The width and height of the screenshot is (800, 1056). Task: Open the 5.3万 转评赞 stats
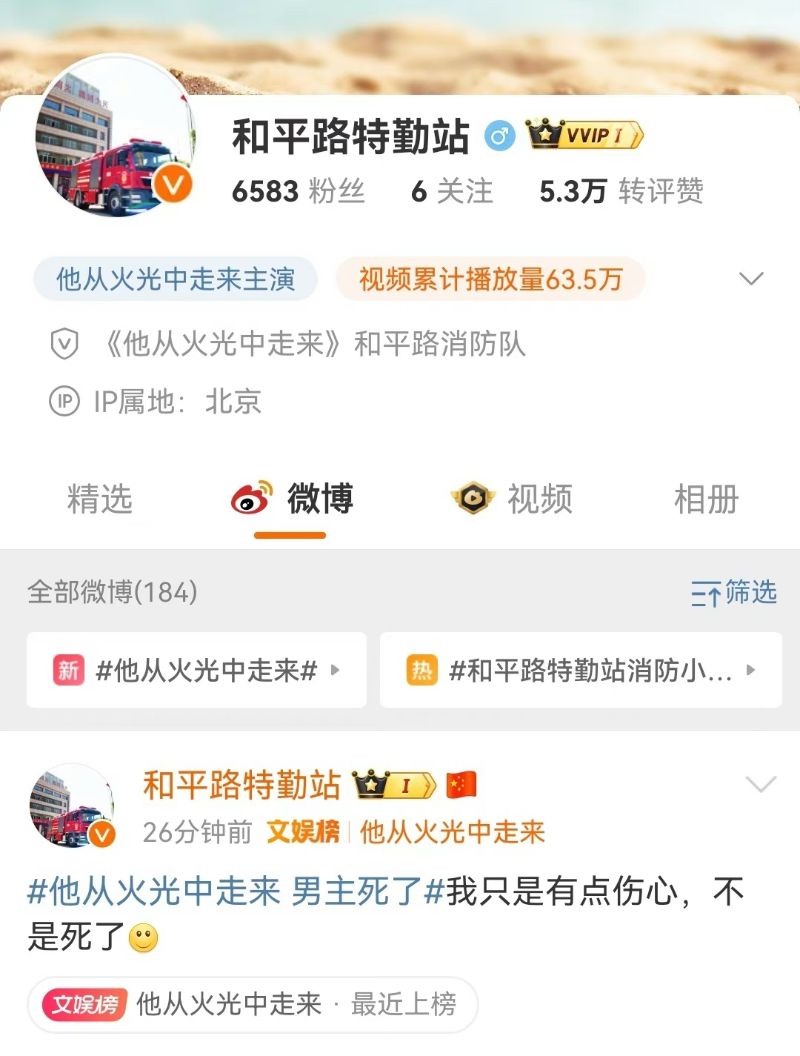621,191
